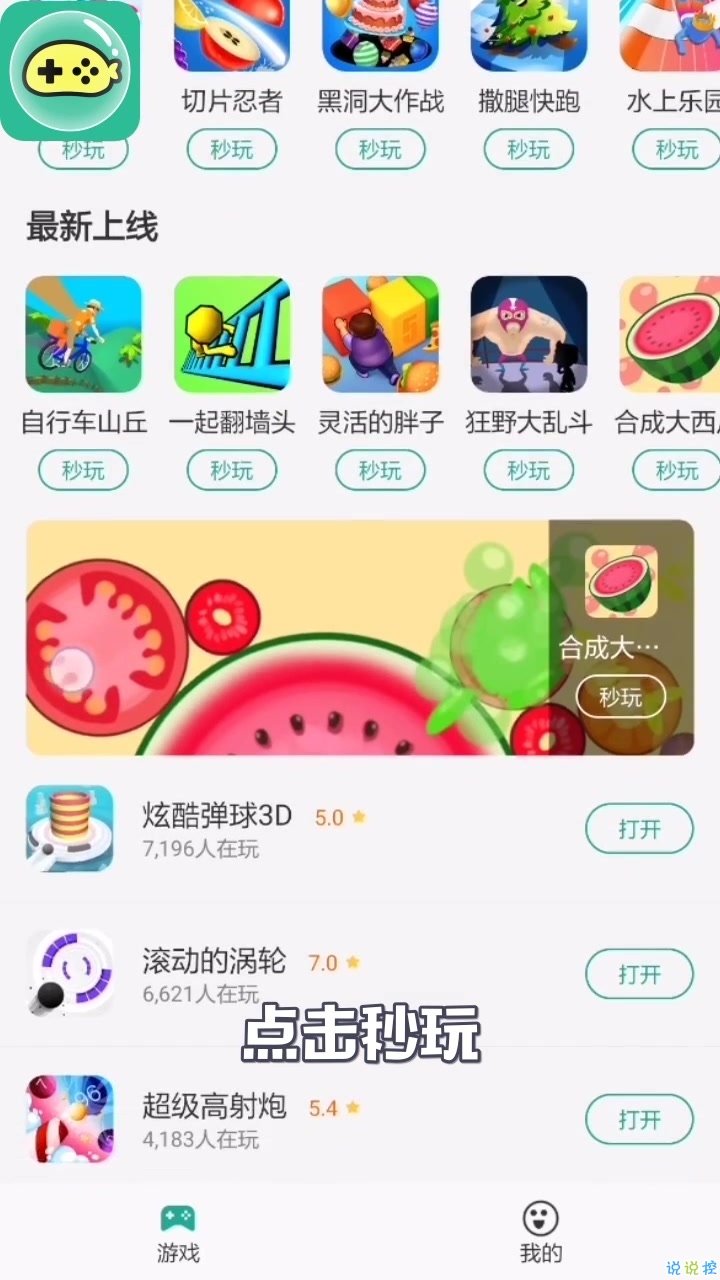The height and width of the screenshot is (1280, 720).
Task: Open the 一起翻墙头 game icon
Action: coord(231,335)
